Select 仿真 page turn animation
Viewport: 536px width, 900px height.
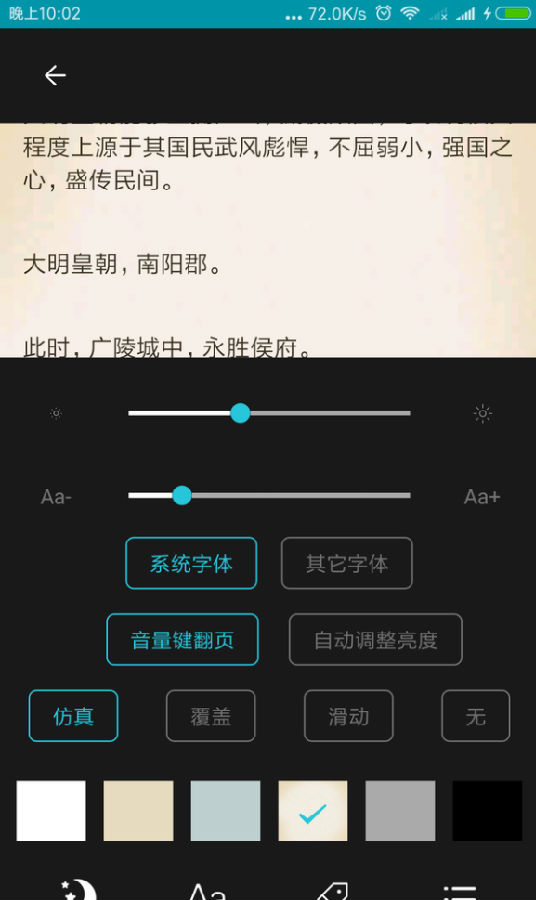point(73,716)
